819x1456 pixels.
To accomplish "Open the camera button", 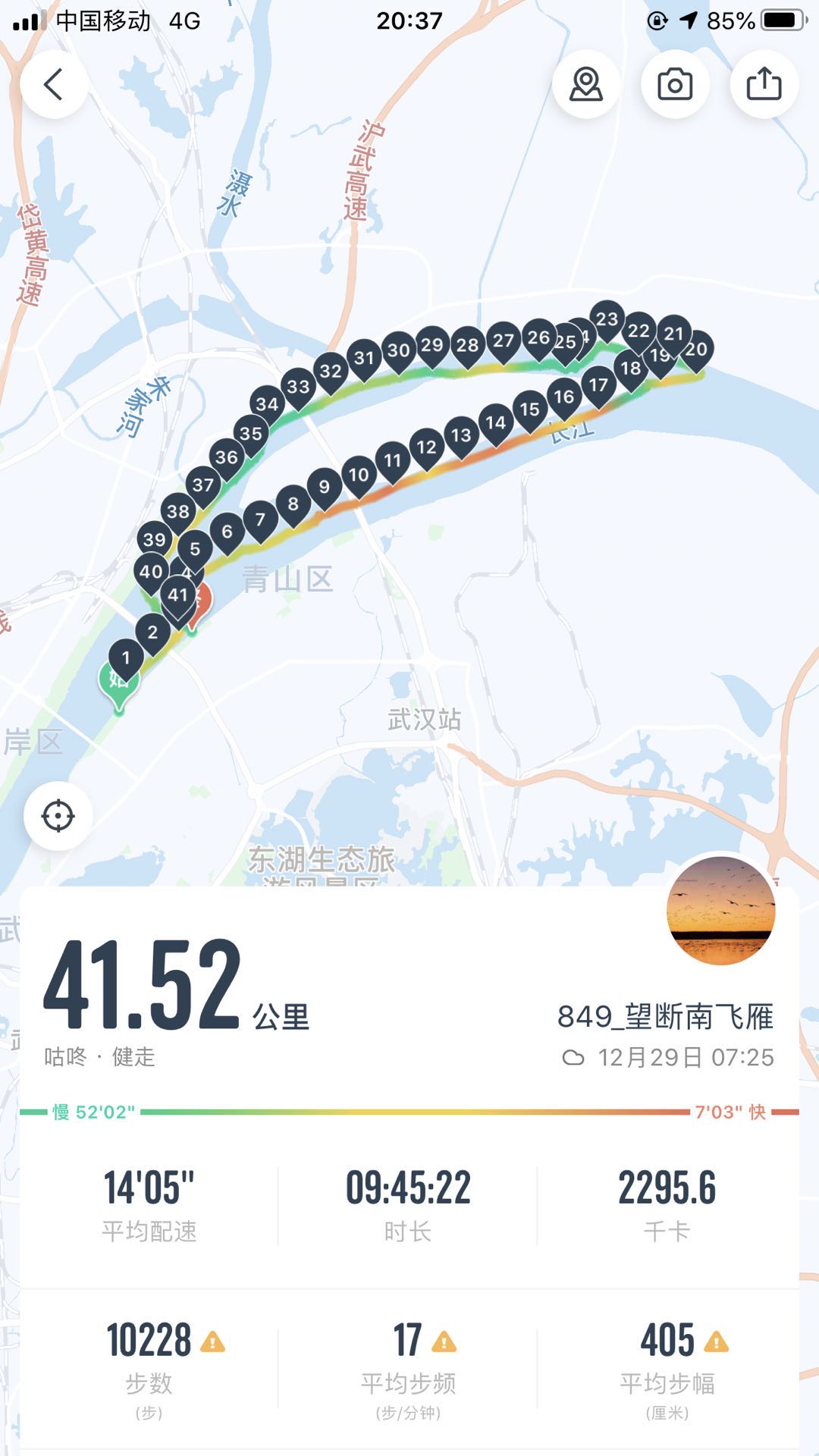I will 675,84.
